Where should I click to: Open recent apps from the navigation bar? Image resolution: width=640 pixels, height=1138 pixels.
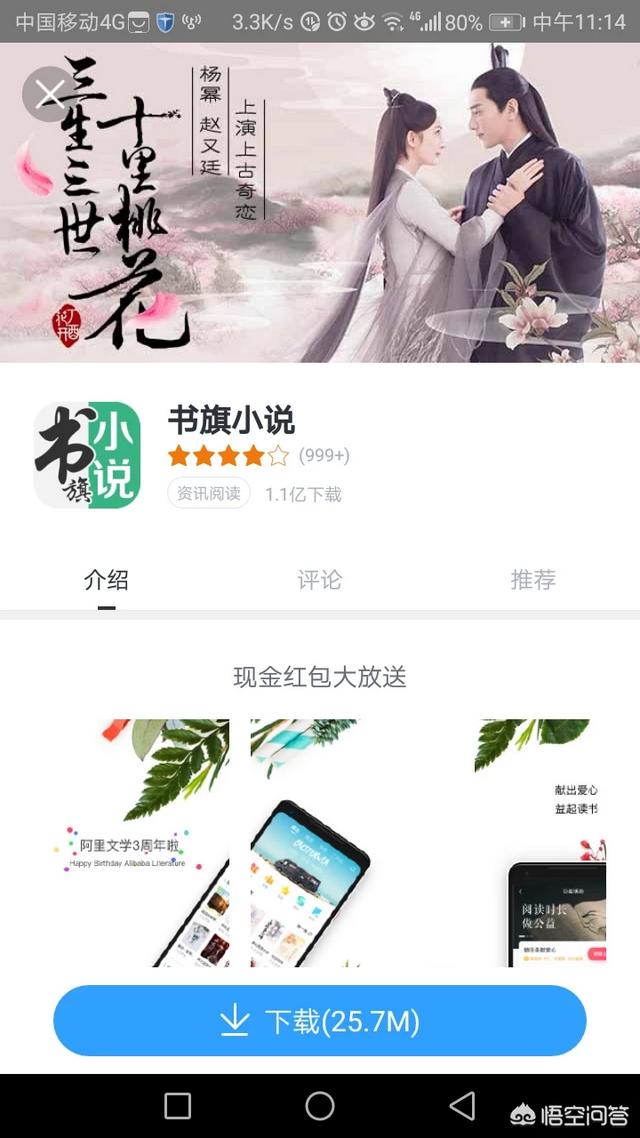177,1105
